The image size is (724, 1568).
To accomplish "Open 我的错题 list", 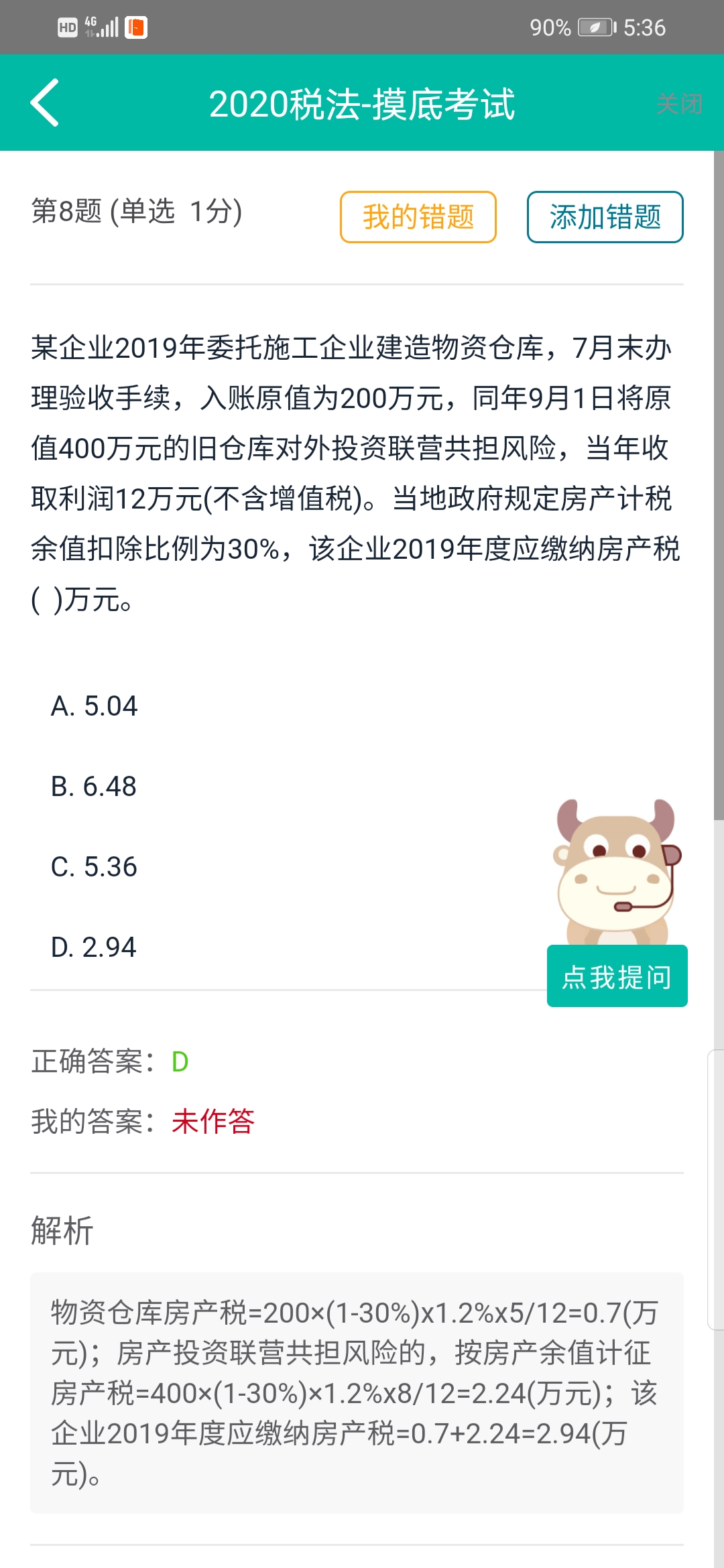I will [x=418, y=217].
